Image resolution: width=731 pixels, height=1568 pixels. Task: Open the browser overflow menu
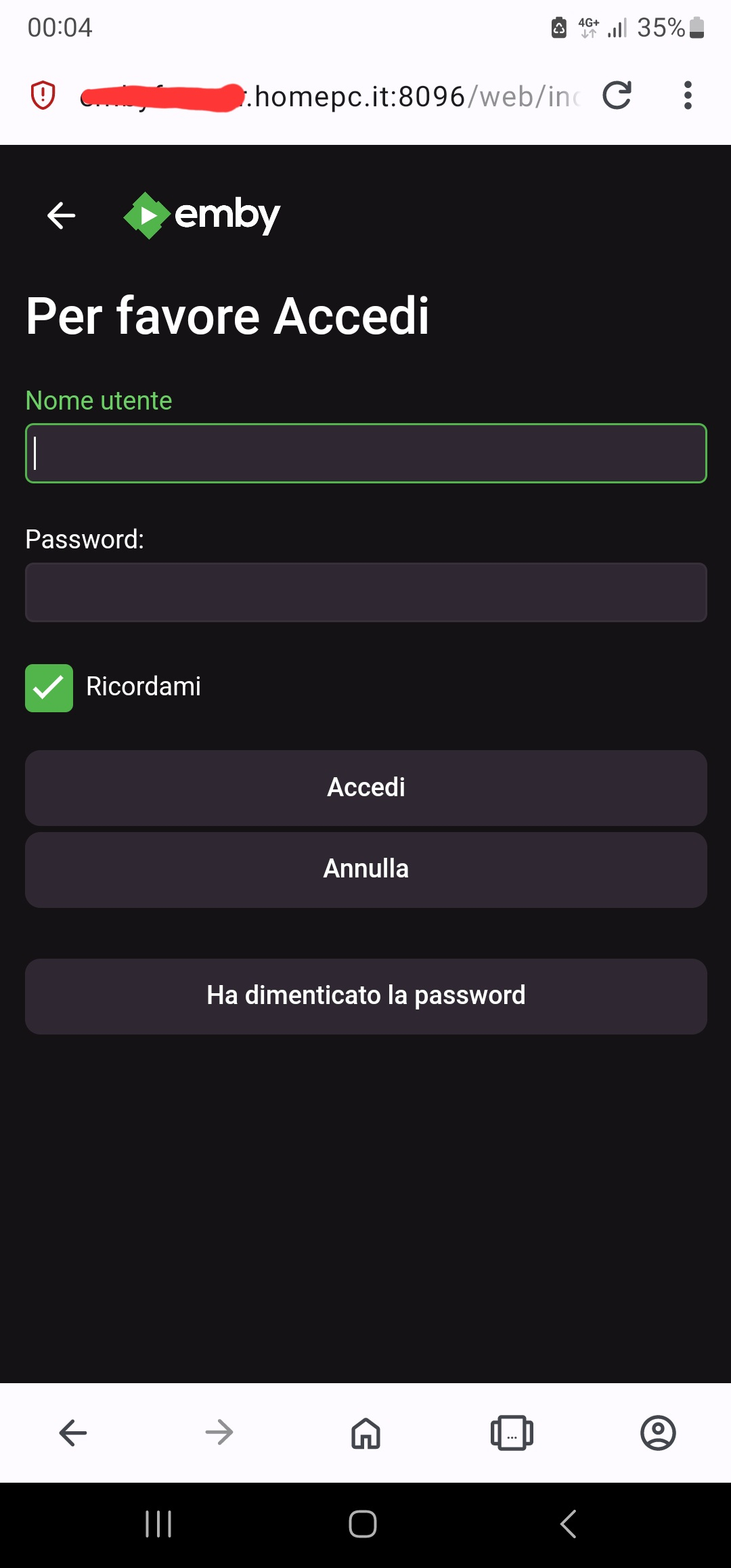click(x=688, y=95)
